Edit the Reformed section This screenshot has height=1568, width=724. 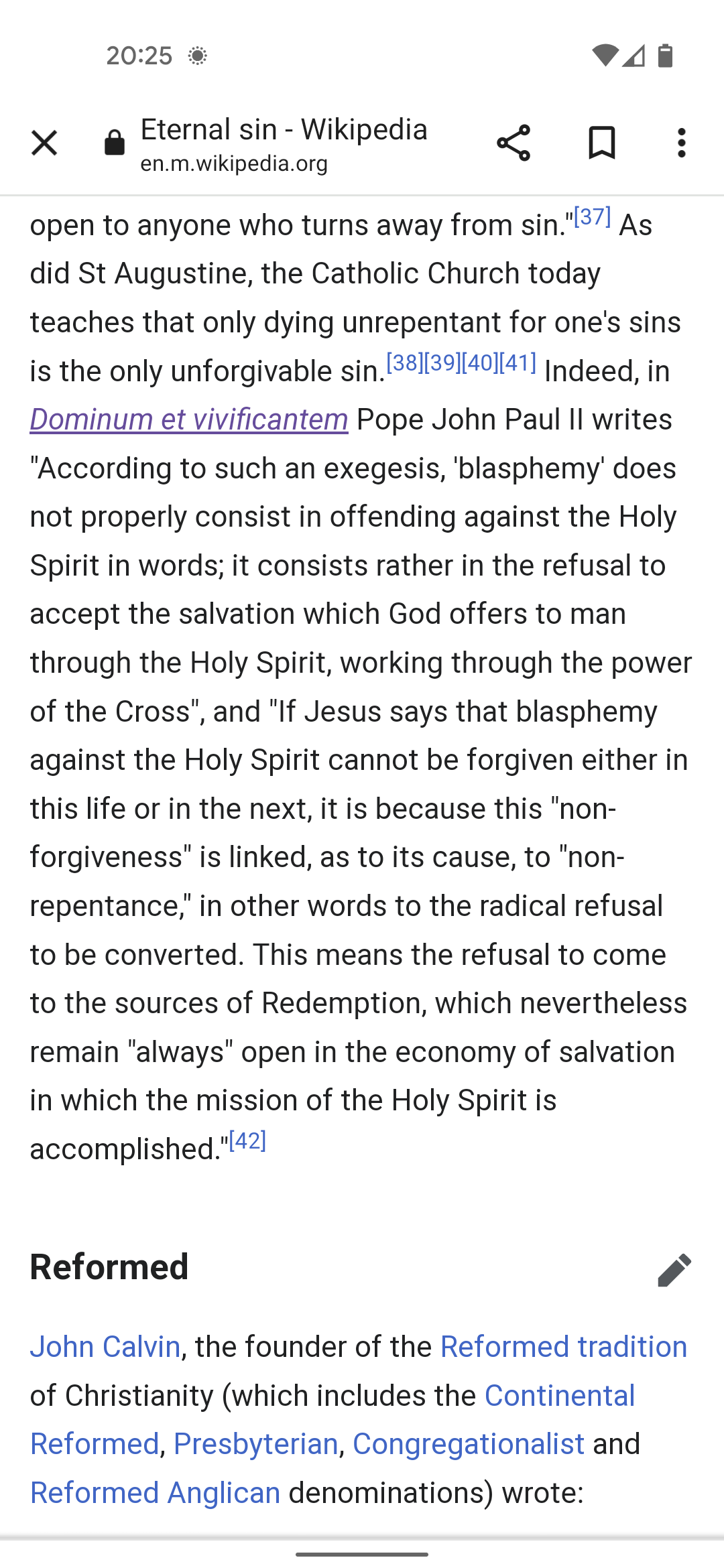pyautogui.click(x=674, y=1270)
